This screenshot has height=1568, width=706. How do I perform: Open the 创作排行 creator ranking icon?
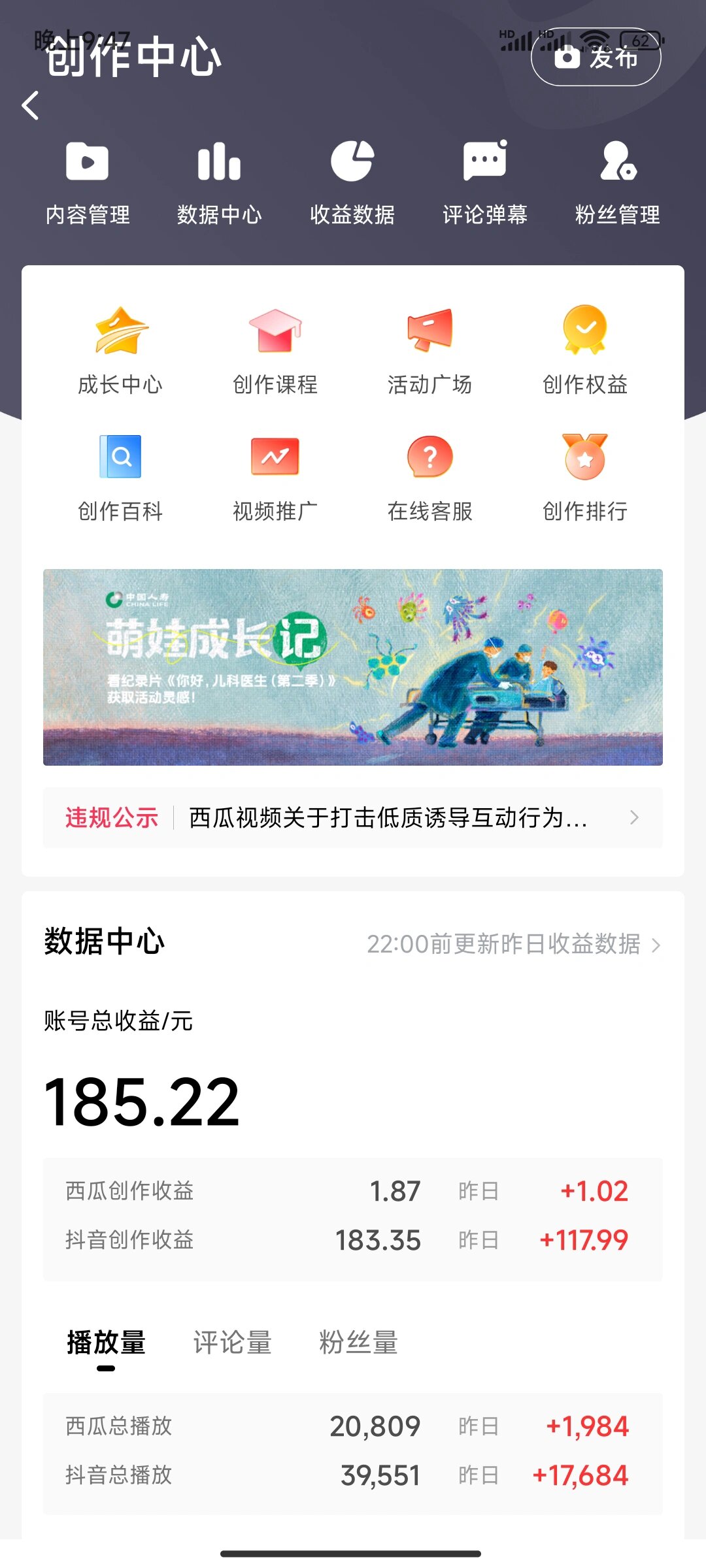[584, 477]
